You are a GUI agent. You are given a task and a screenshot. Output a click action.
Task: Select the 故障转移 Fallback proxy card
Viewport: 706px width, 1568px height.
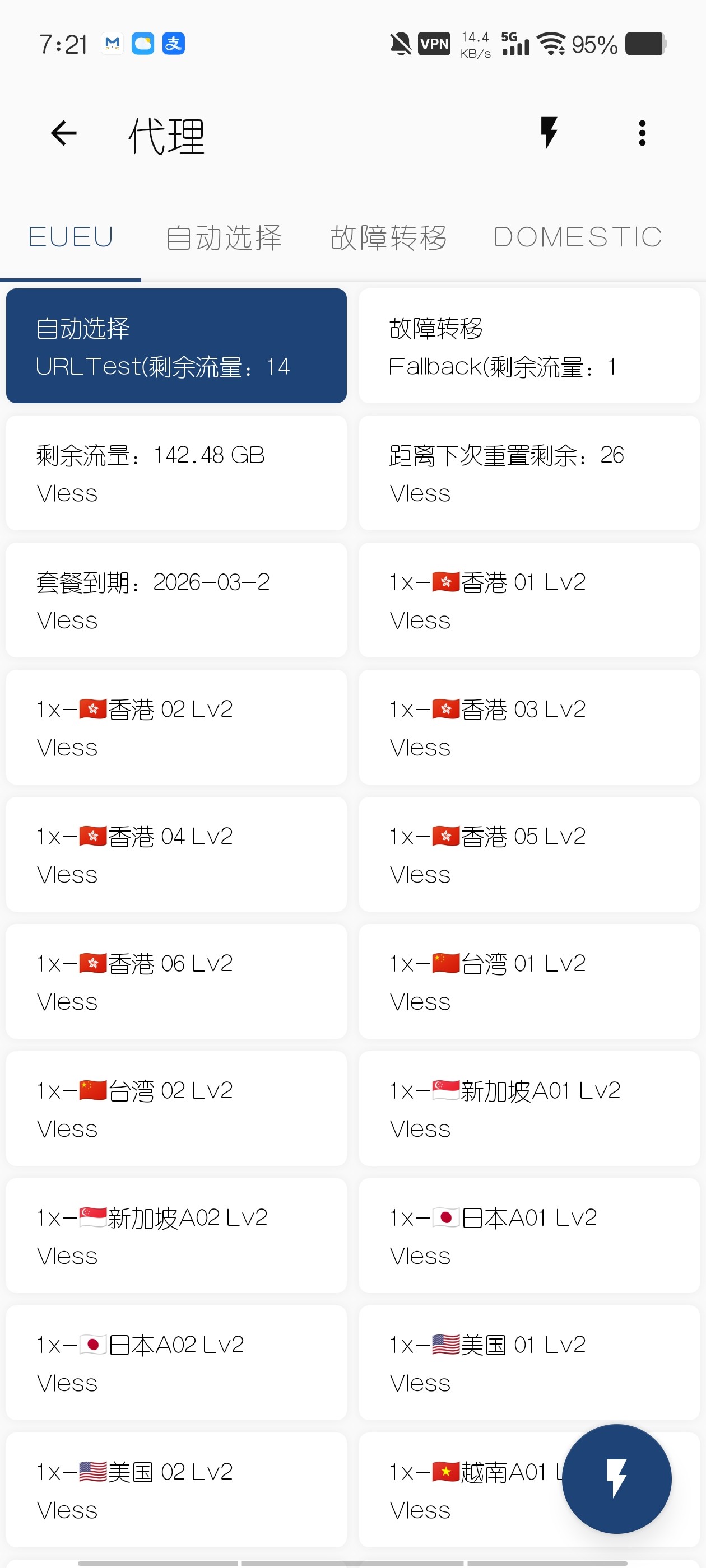(x=529, y=346)
